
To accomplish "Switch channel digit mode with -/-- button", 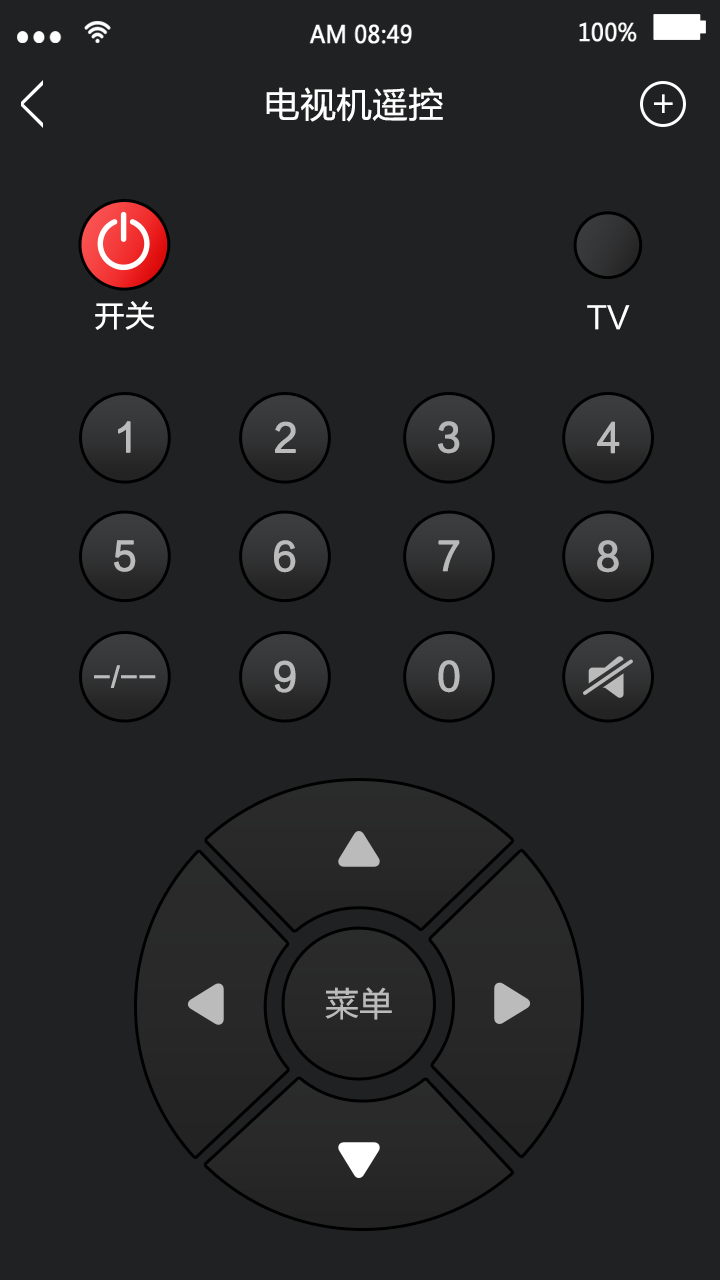I will (x=125, y=677).
